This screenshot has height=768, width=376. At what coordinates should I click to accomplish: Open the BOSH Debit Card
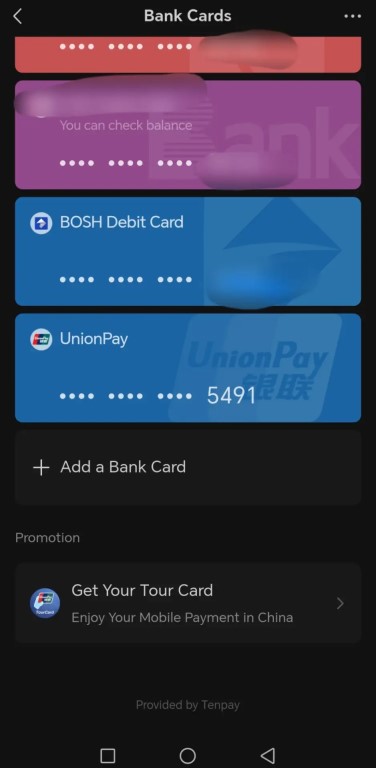tap(188, 251)
